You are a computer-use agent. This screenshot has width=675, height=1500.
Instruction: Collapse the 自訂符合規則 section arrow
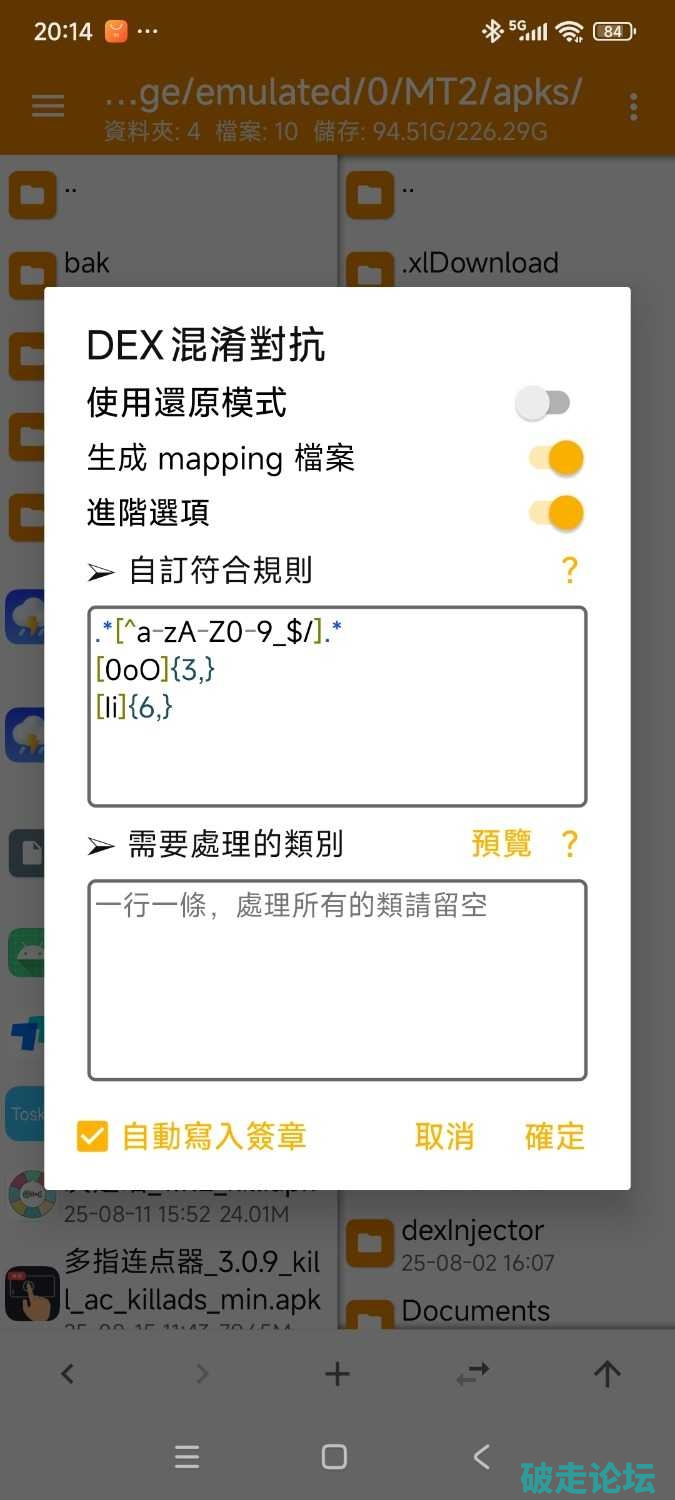(101, 572)
